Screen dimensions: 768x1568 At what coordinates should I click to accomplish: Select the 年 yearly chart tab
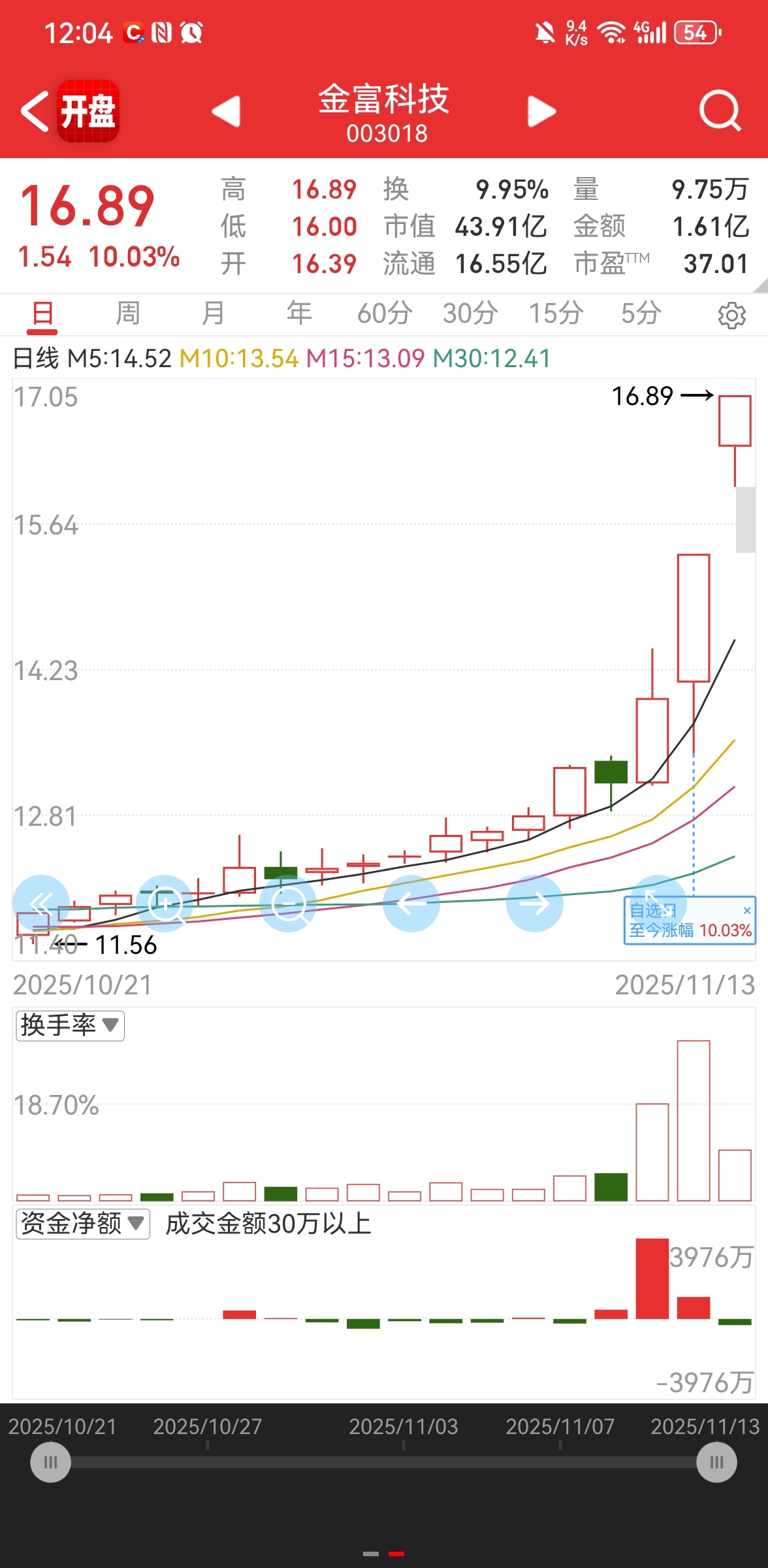click(x=299, y=314)
